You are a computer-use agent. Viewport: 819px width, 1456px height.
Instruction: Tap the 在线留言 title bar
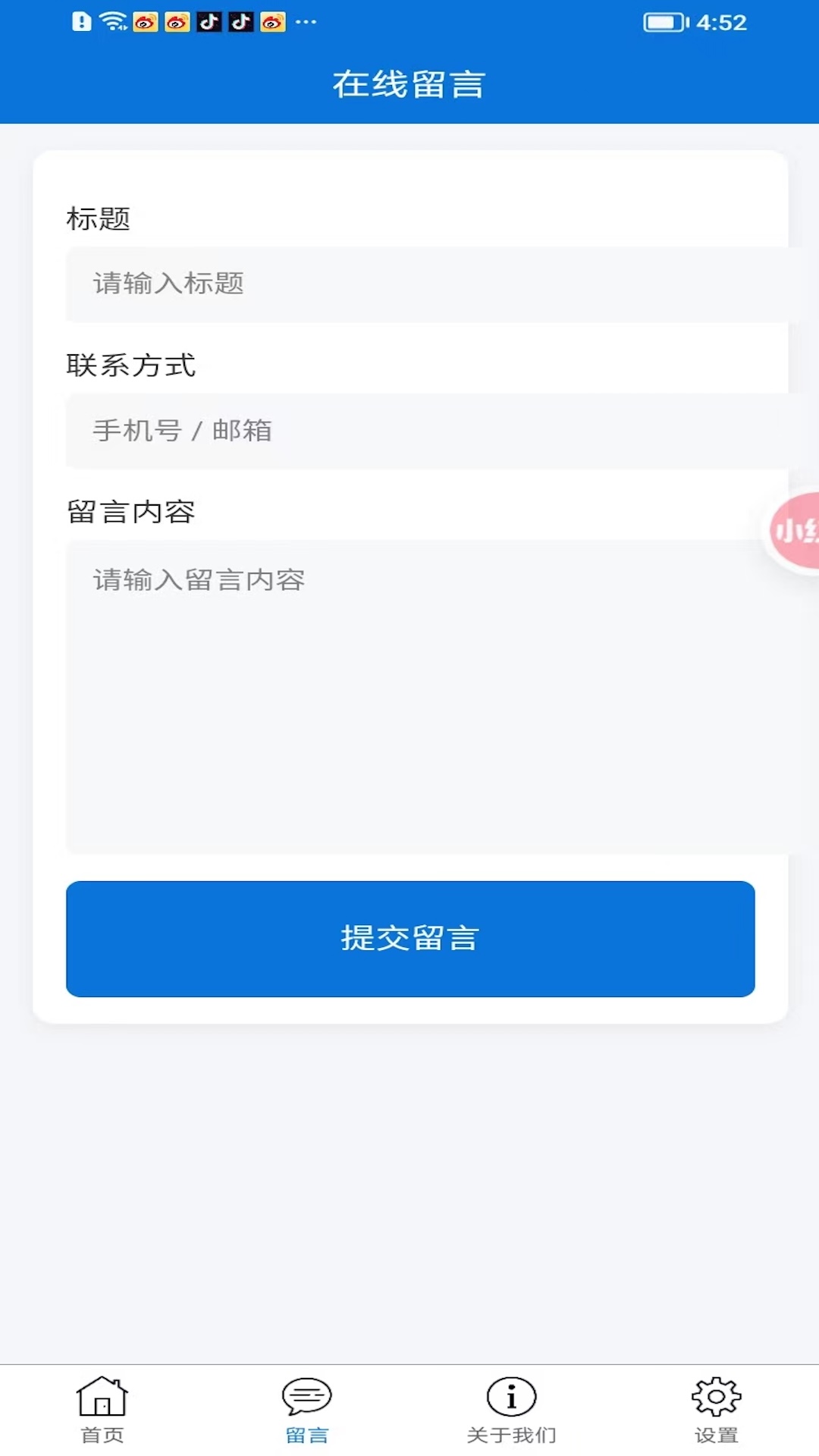point(409,83)
